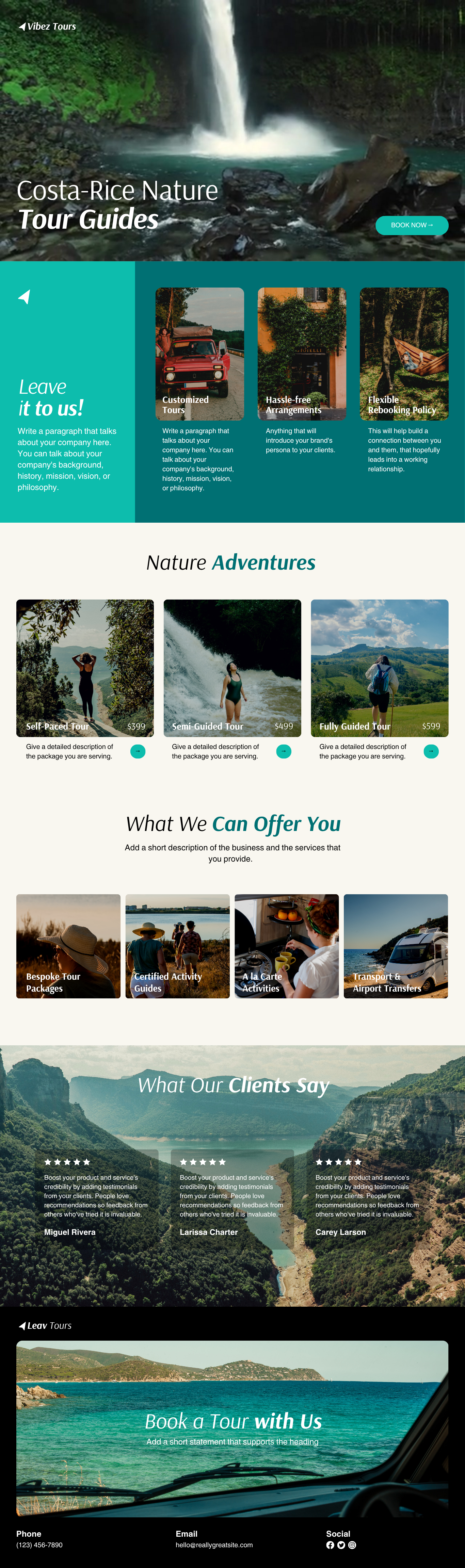Tap the BOOK NOW button
This screenshot has height=1568, width=465.
pos(412,225)
